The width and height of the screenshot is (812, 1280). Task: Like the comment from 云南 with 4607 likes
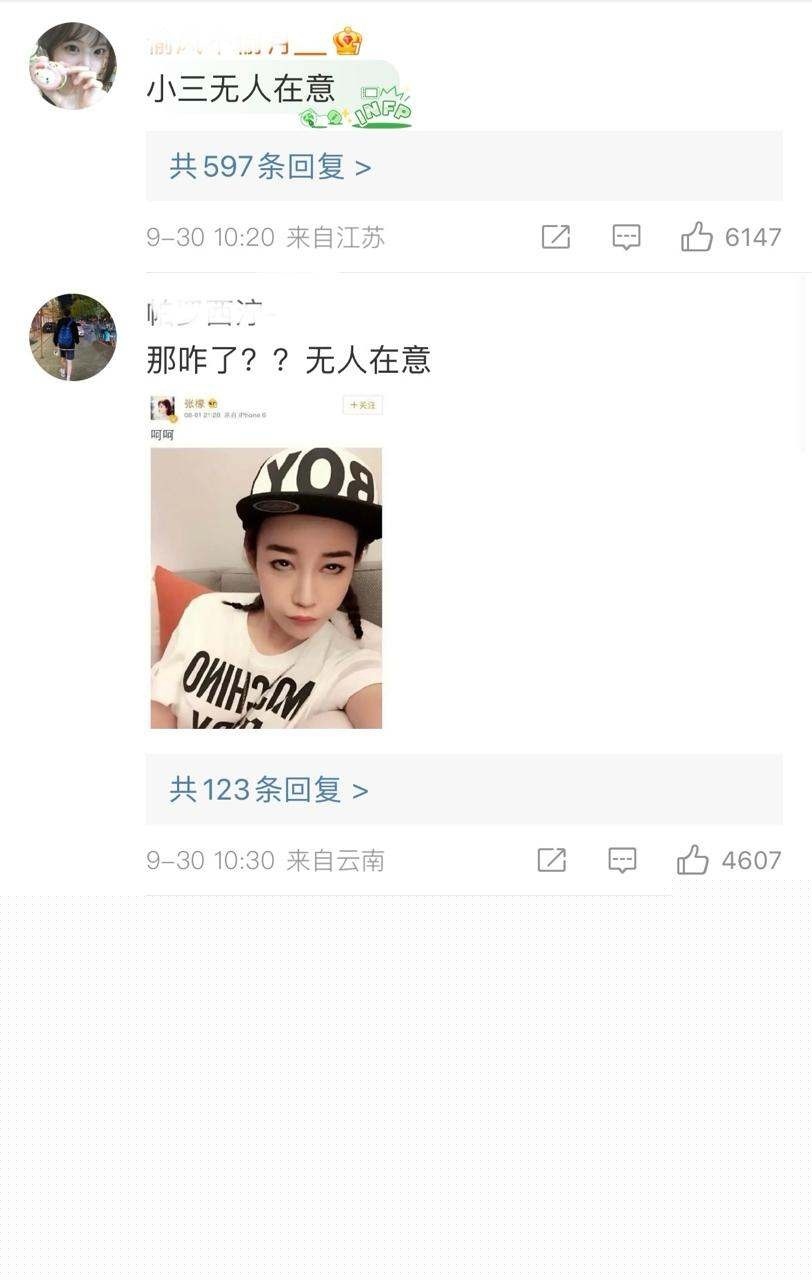click(x=693, y=860)
